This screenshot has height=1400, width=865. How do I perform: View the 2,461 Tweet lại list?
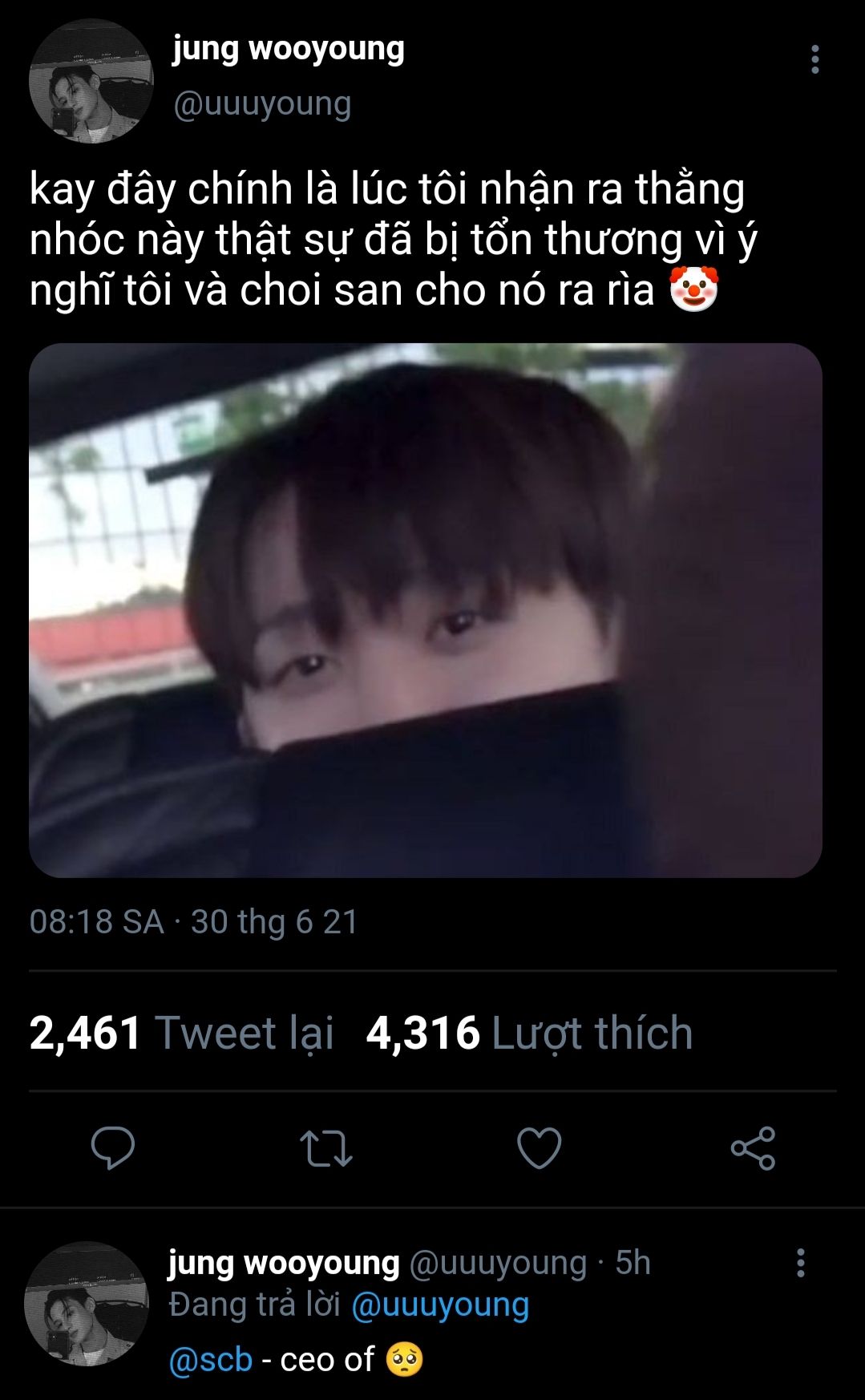coord(181,1032)
